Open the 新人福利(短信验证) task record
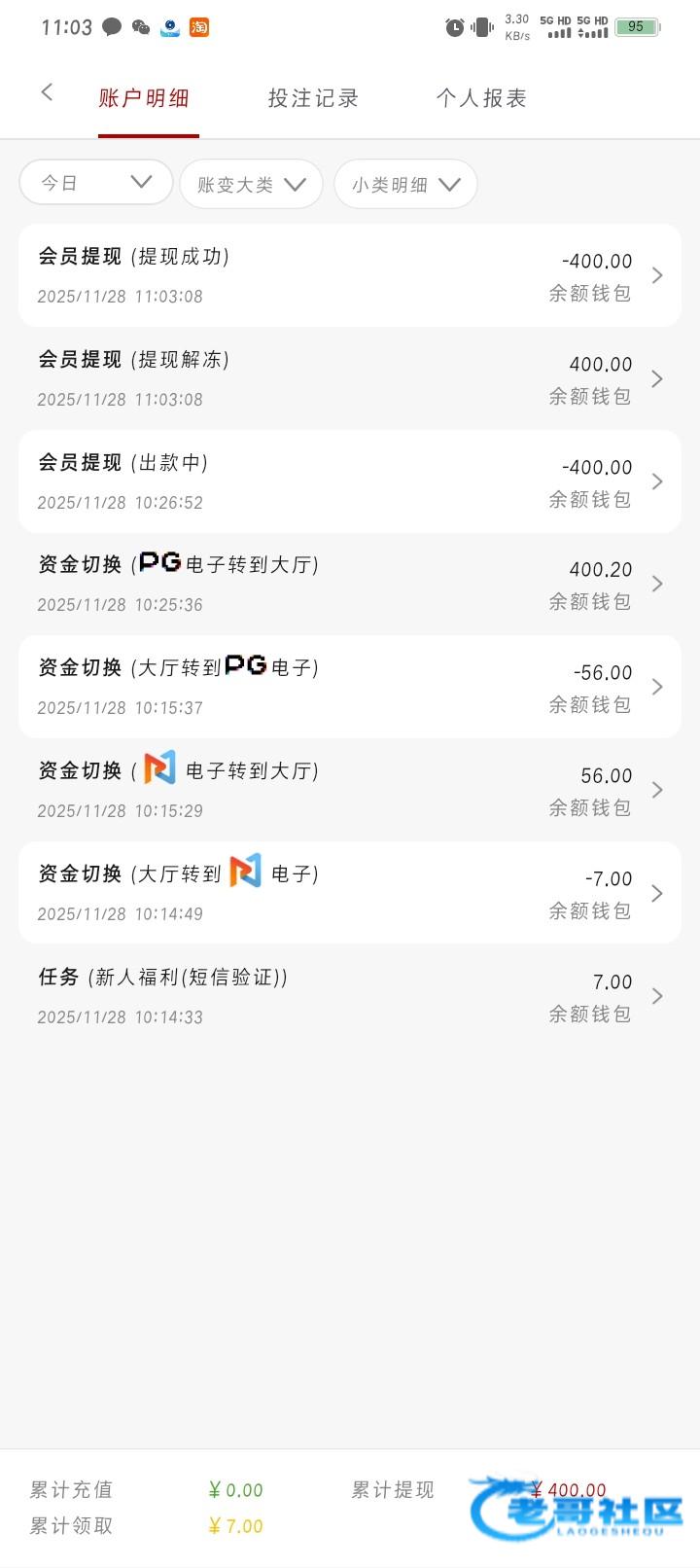 click(350, 996)
